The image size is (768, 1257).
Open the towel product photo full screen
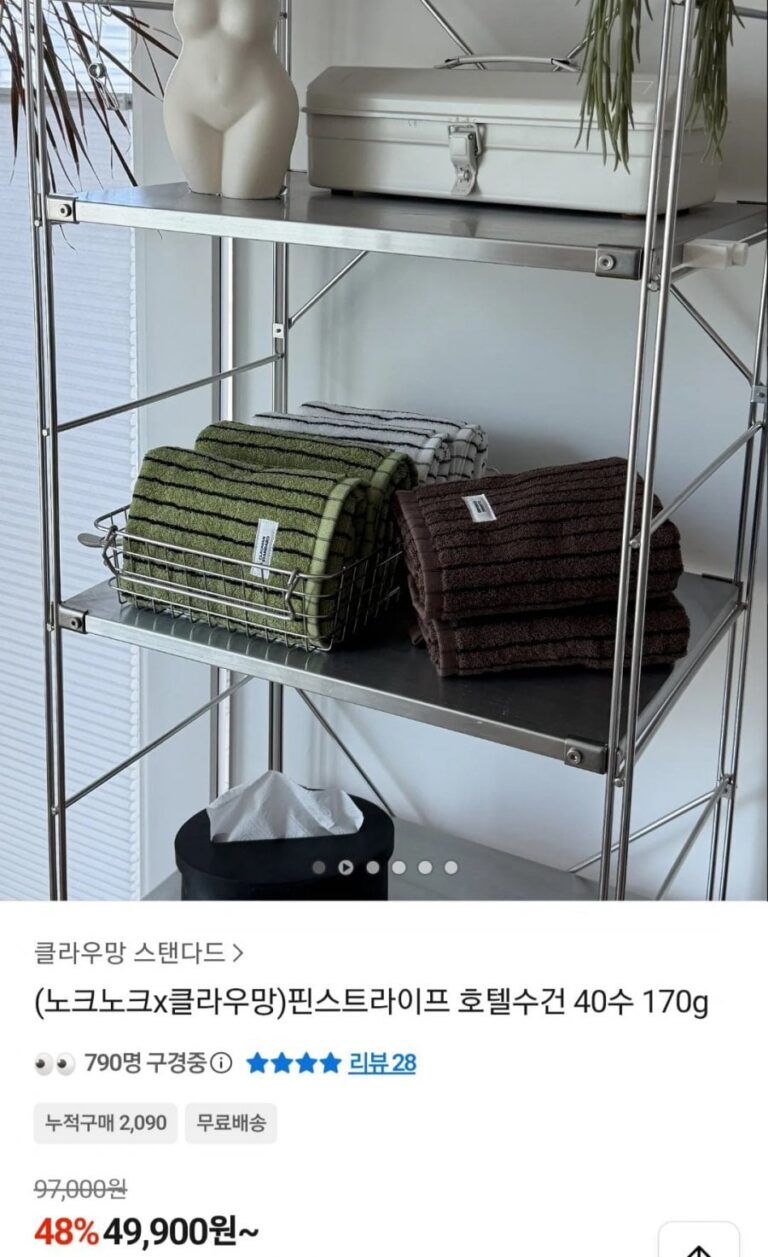[x=384, y=450]
